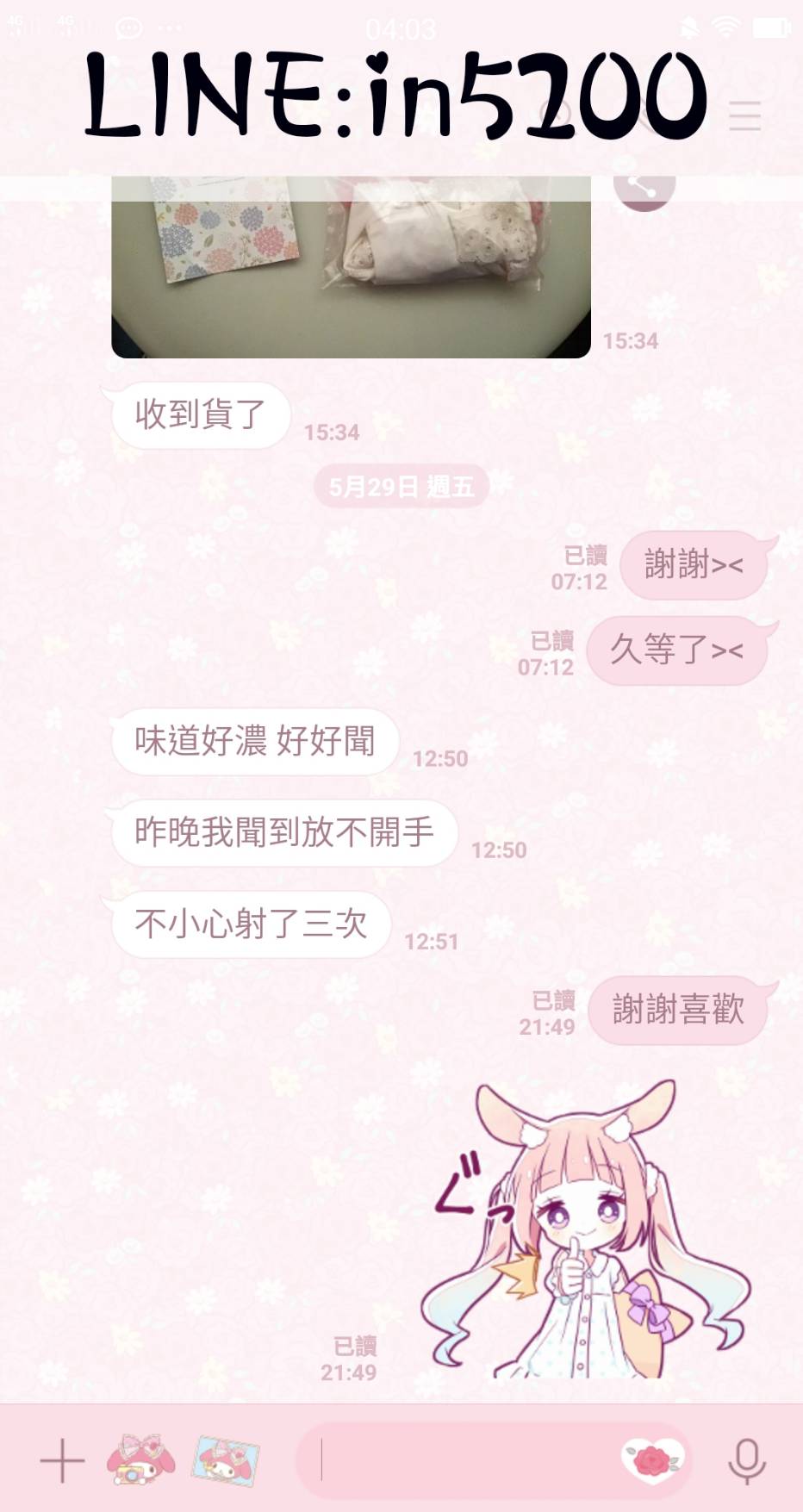Focus the message input field
Viewport: 803px width, 1512px height.
click(x=465, y=1461)
